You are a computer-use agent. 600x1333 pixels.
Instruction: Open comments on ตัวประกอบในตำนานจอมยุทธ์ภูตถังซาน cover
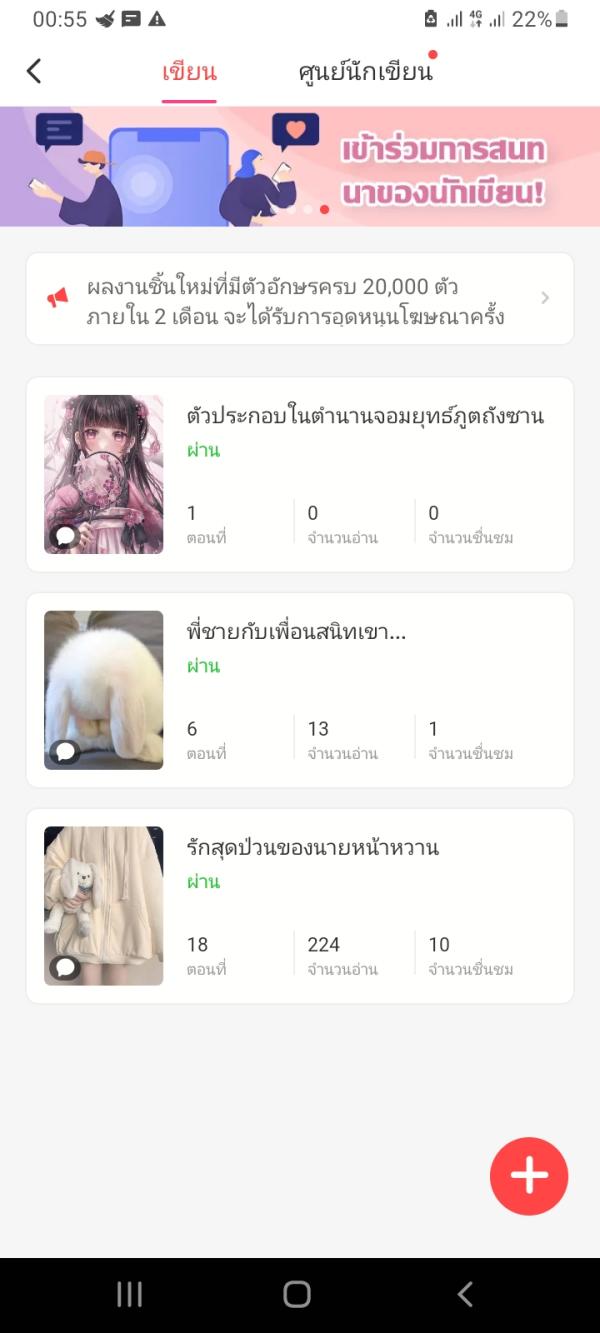[x=66, y=537]
